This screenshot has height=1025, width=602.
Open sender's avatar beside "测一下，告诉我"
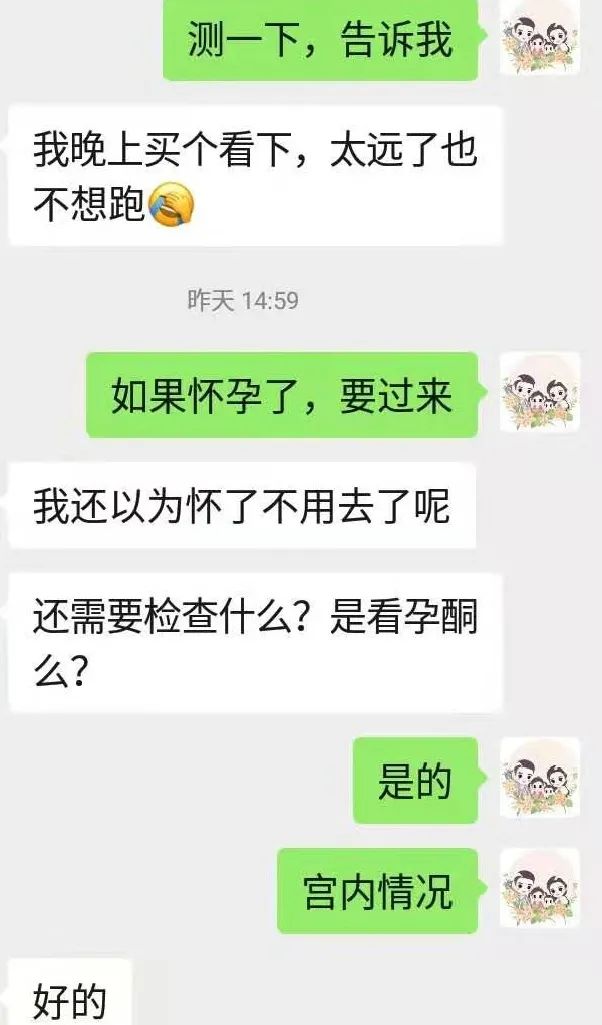coord(539,37)
